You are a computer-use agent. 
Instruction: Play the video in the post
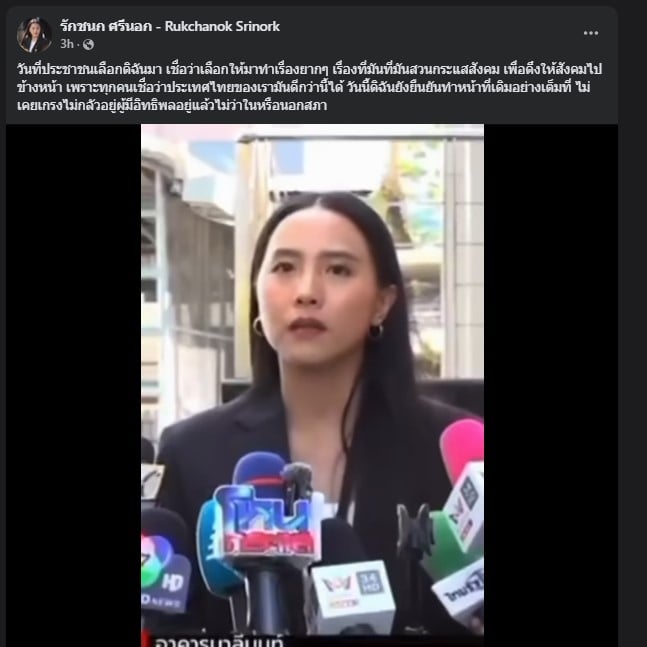point(312,380)
